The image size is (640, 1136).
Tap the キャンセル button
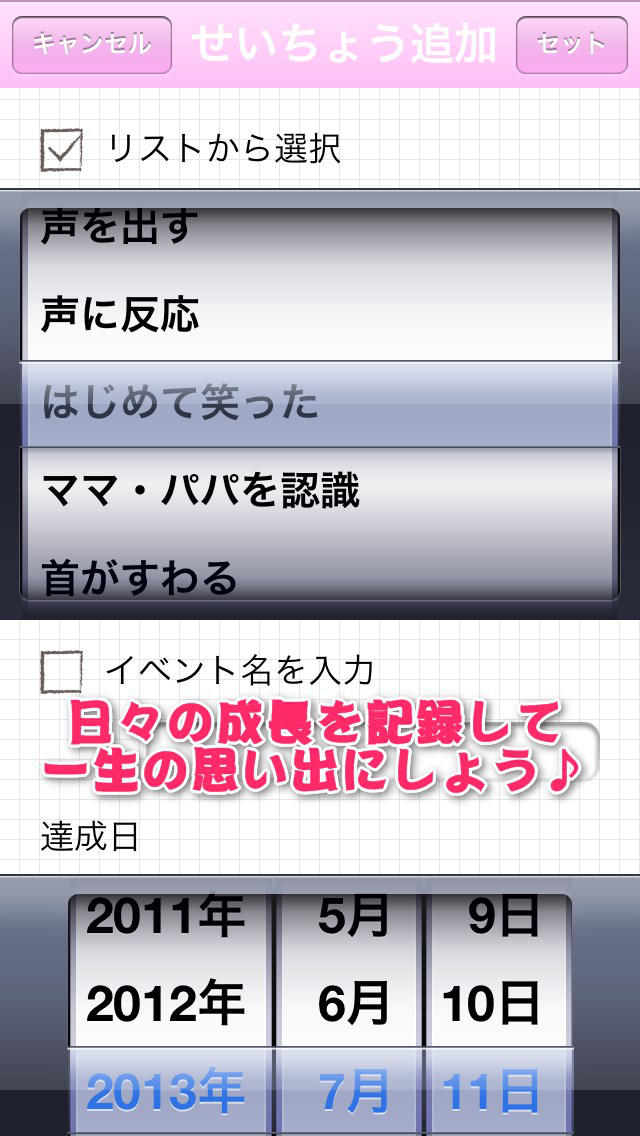91,44
